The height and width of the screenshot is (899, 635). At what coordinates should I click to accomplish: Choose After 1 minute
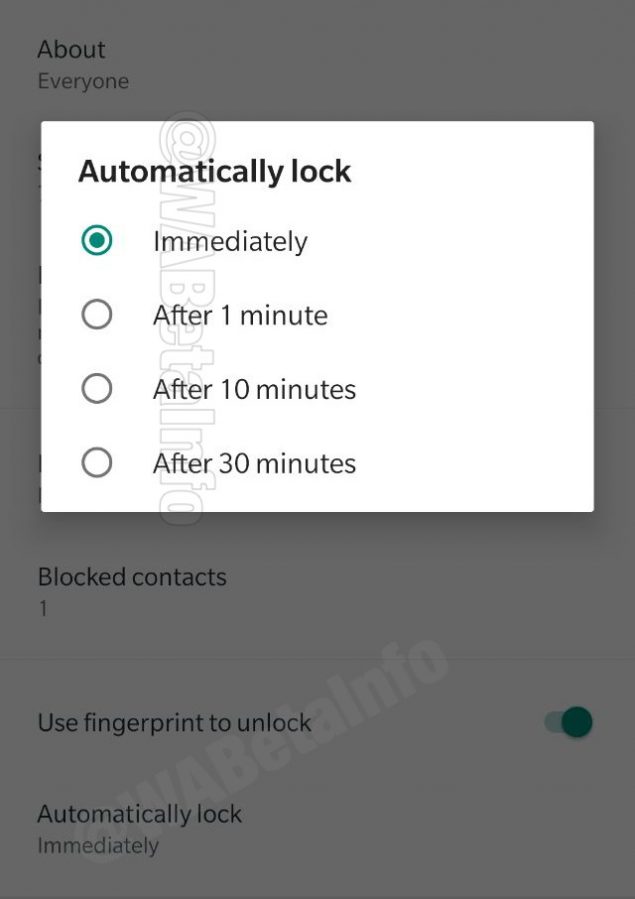point(97,315)
